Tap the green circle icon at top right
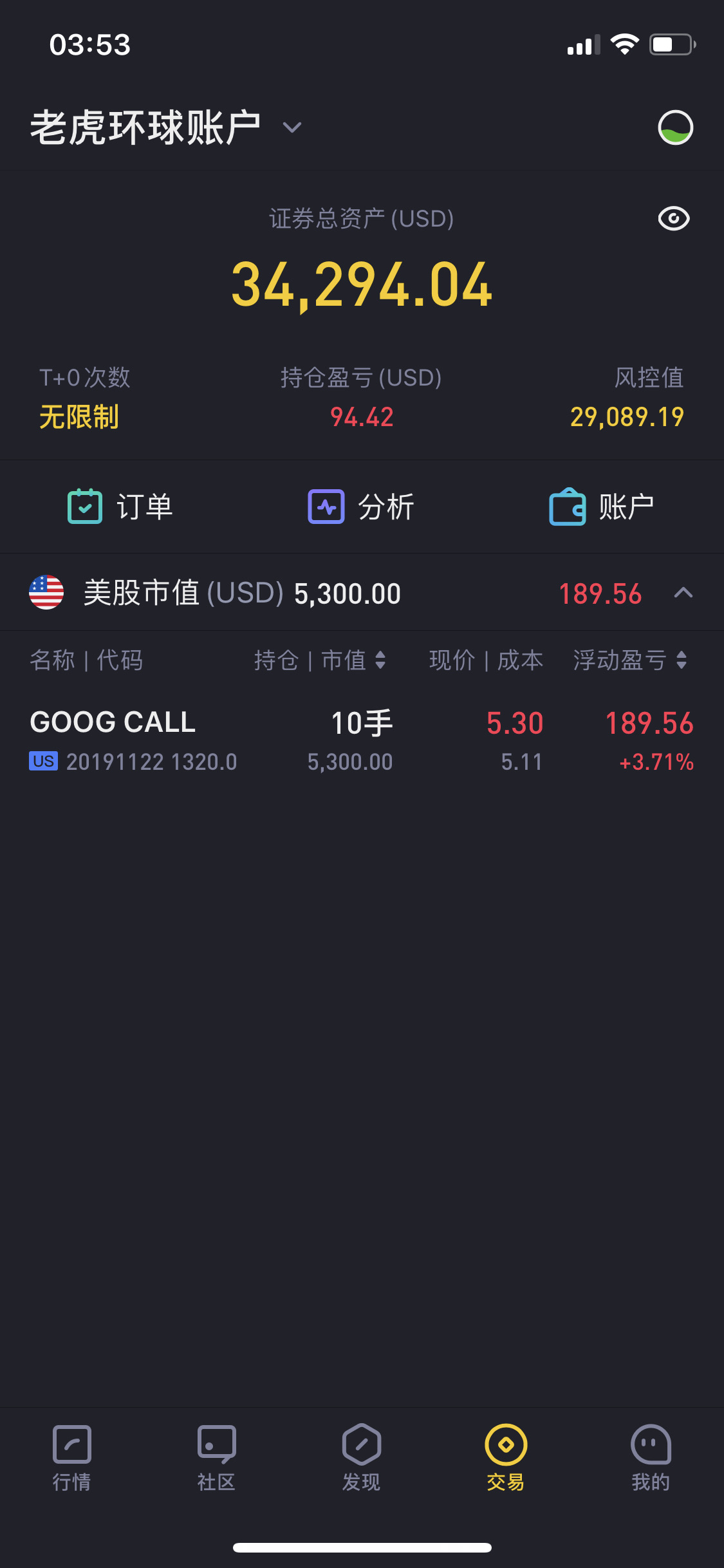The image size is (724, 1568). pyautogui.click(x=675, y=127)
